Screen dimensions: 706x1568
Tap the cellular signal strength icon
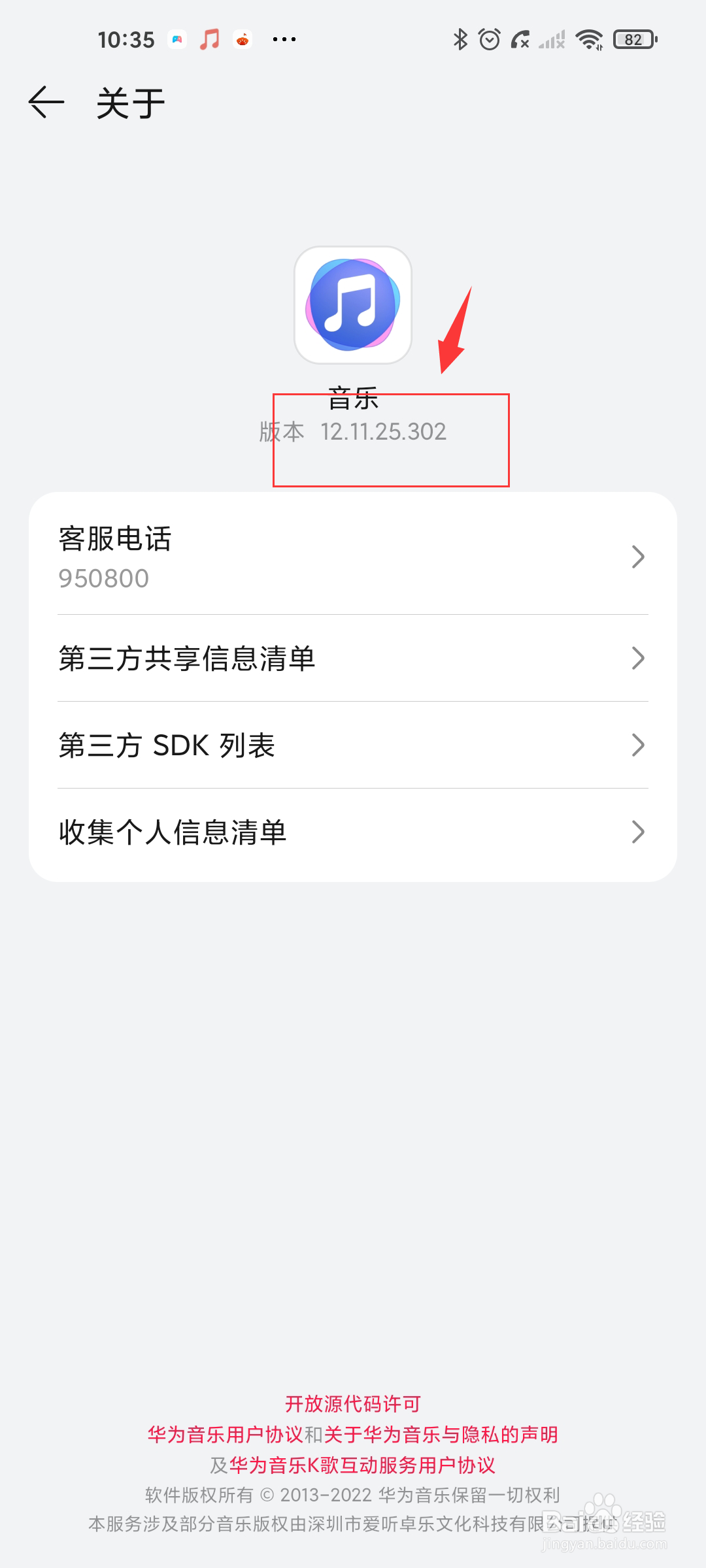coord(552,41)
